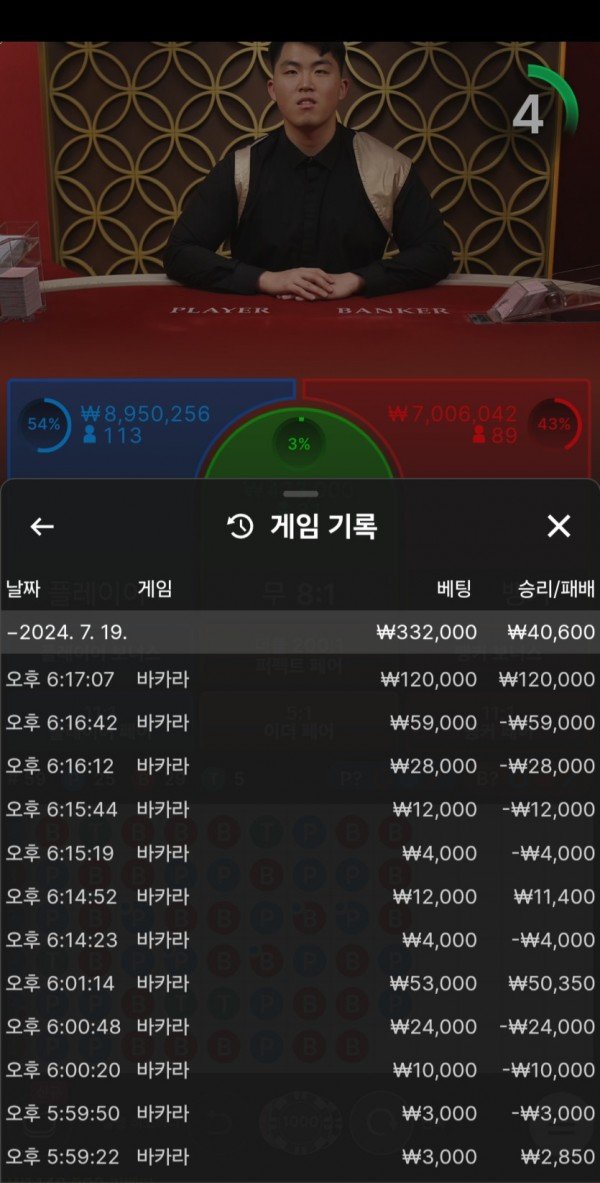The height and width of the screenshot is (1183, 600).
Task: Select the 오후 6:15:44 바카라 entry
Action: pyautogui.click(x=300, y=809)
